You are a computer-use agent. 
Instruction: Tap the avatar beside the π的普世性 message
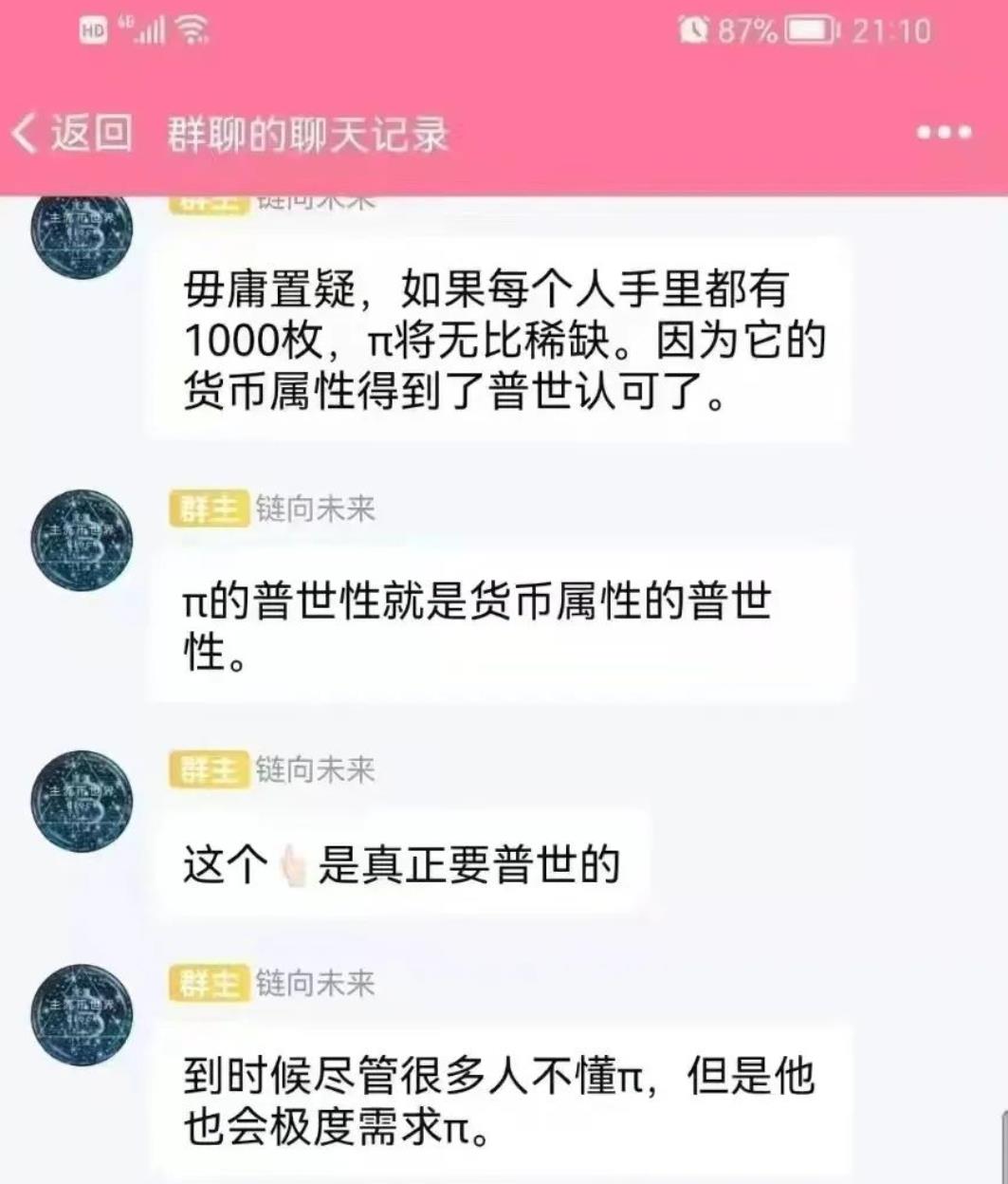click(x=82, y=541)
